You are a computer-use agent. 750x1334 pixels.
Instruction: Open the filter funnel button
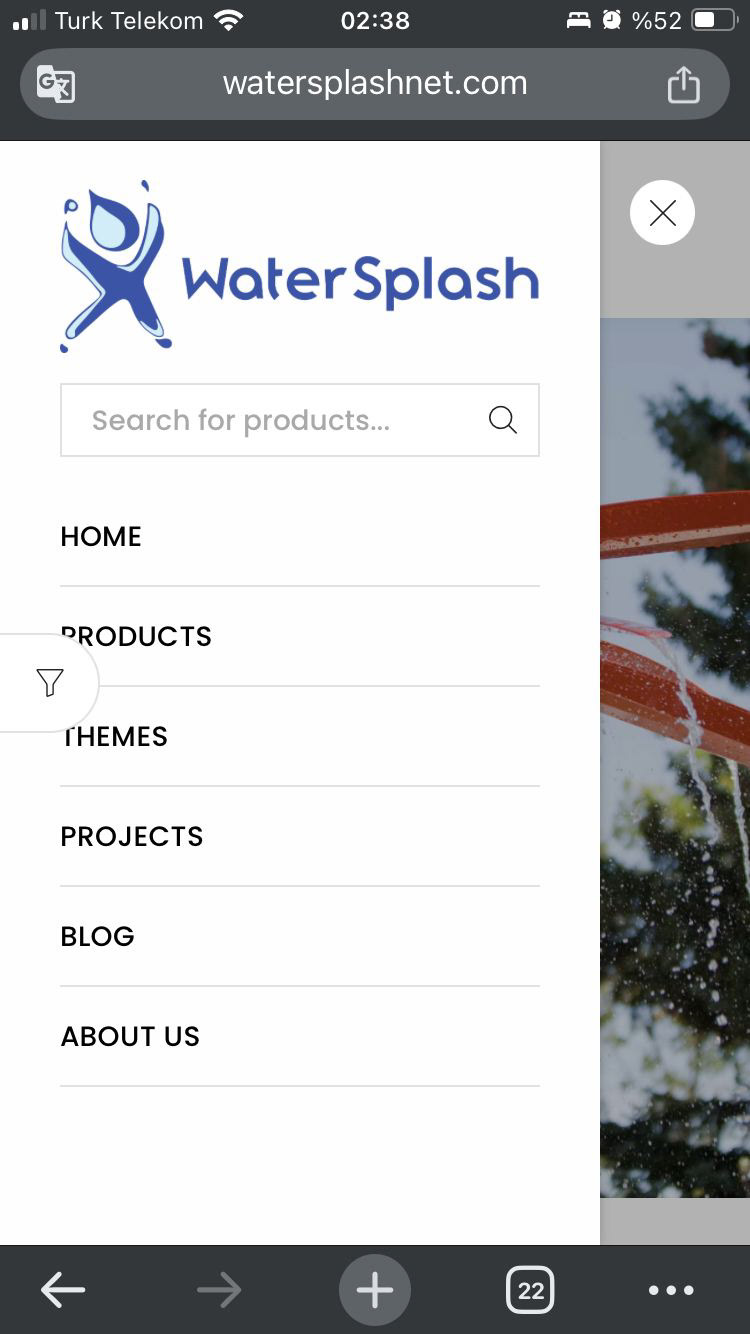(x=49, y=683)
